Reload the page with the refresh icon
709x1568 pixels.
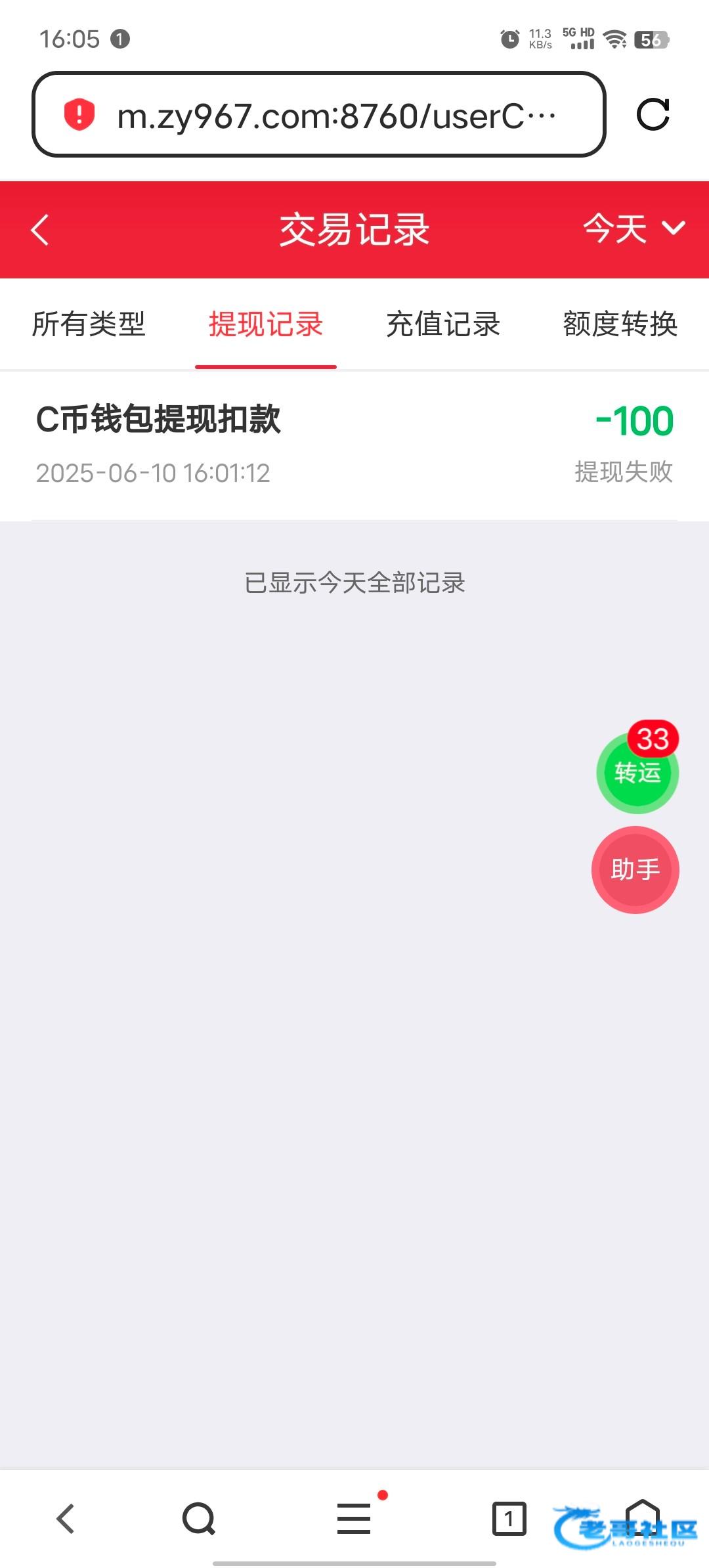653,115
